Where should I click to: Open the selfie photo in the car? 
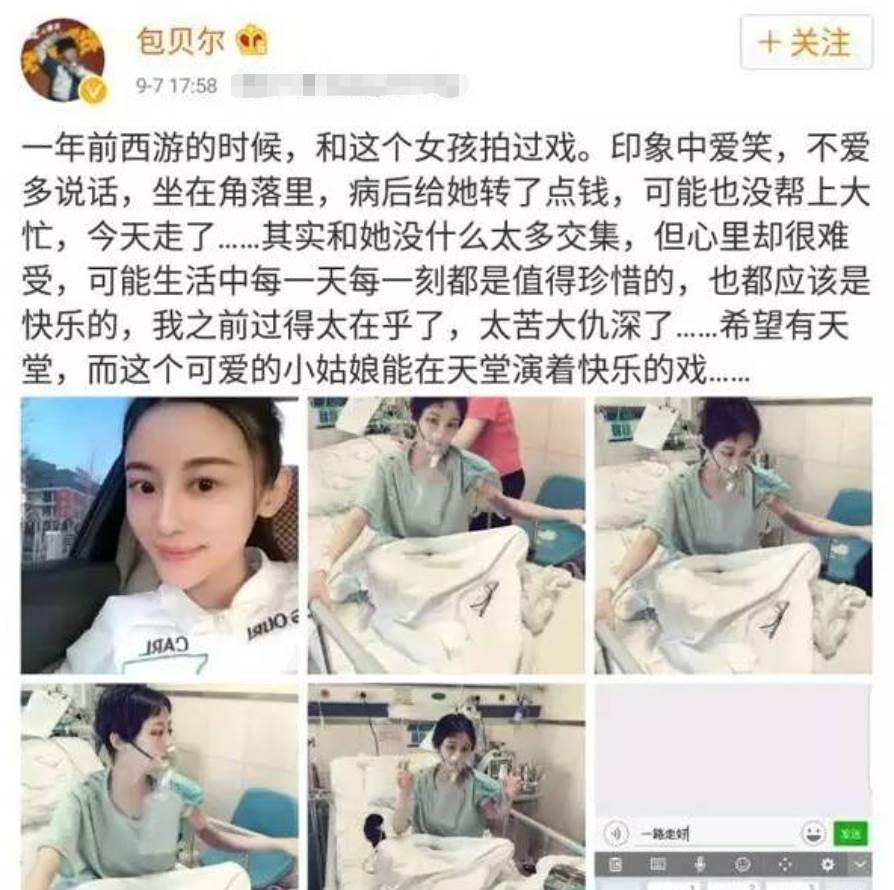click(x=160, y=535)
